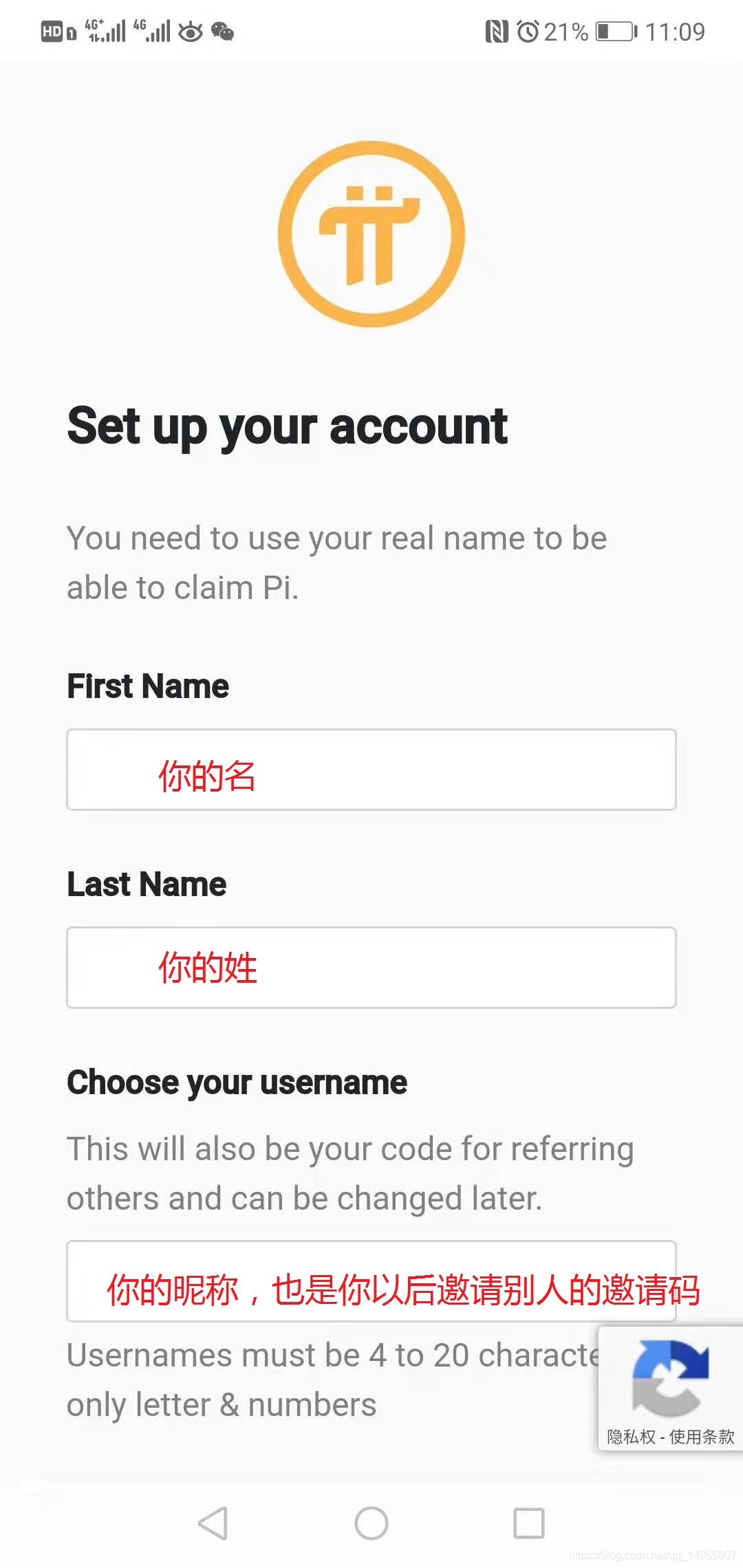
Task: Open the reCAPTCHA privacy link
Action: click(631, 1437)
